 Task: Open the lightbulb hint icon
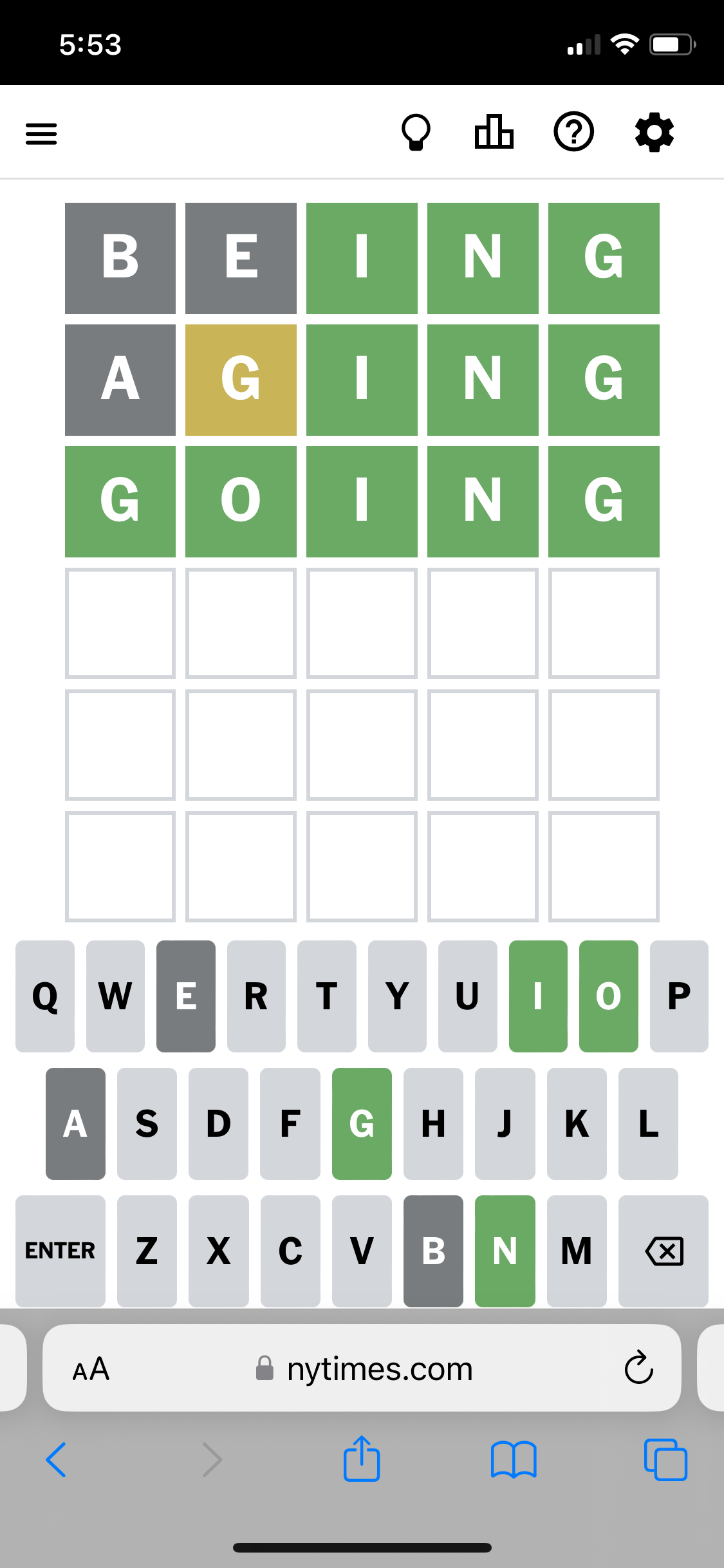[x=416, y=133]
